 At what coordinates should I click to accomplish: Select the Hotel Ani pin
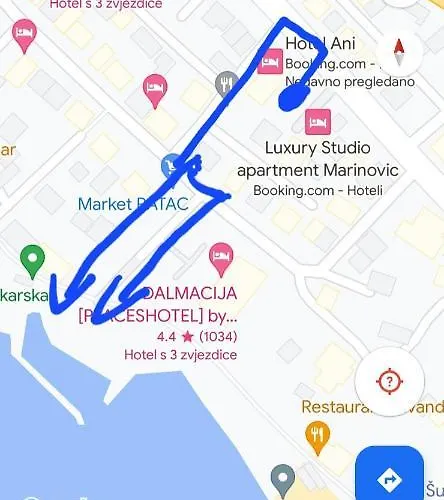pyautogui.click(x=270, y=61)
